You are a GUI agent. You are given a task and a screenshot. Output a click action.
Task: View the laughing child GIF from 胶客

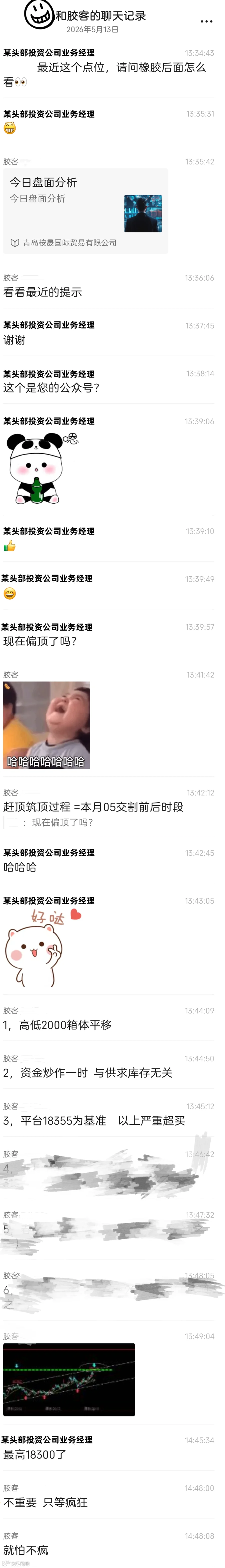point(47,724)
